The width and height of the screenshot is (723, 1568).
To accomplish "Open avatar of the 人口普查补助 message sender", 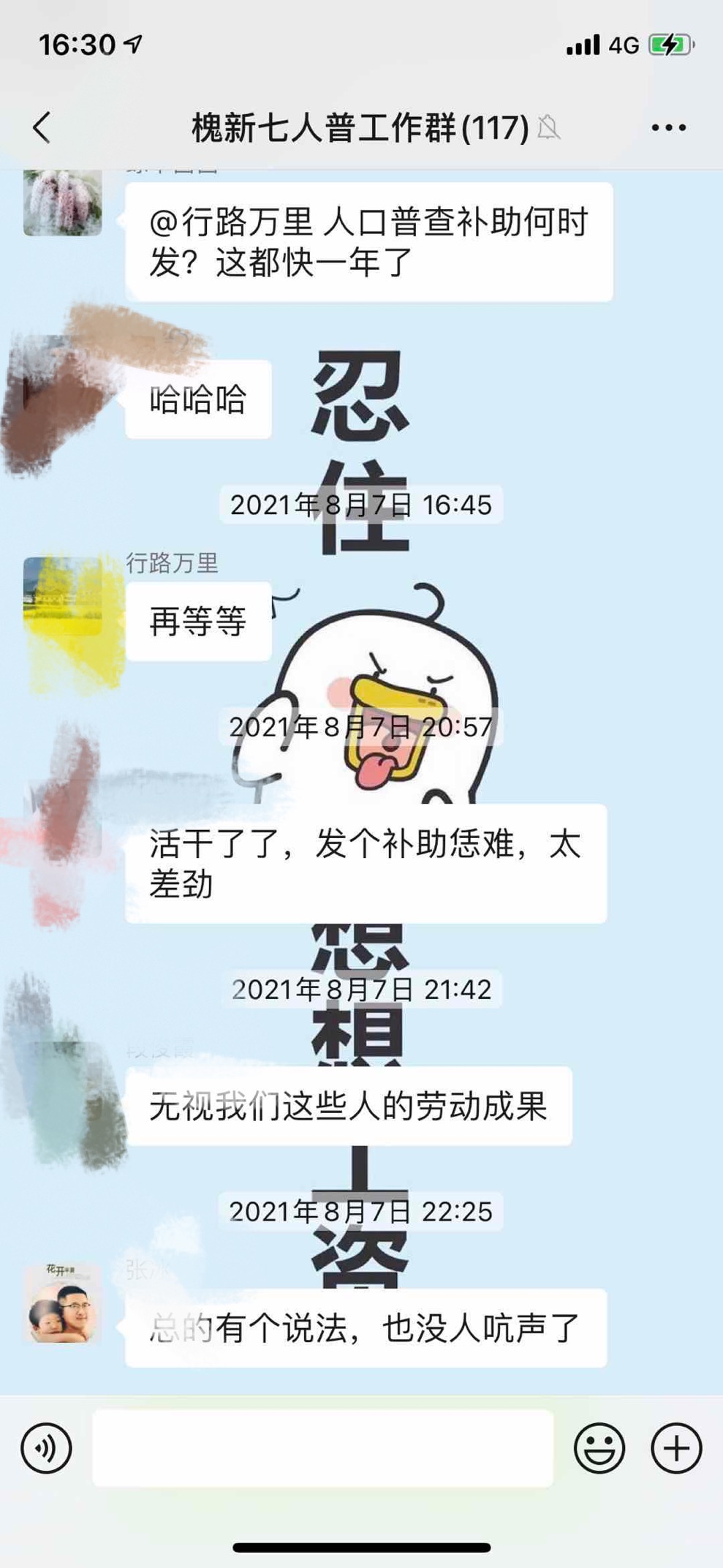I will click(63, 203).
